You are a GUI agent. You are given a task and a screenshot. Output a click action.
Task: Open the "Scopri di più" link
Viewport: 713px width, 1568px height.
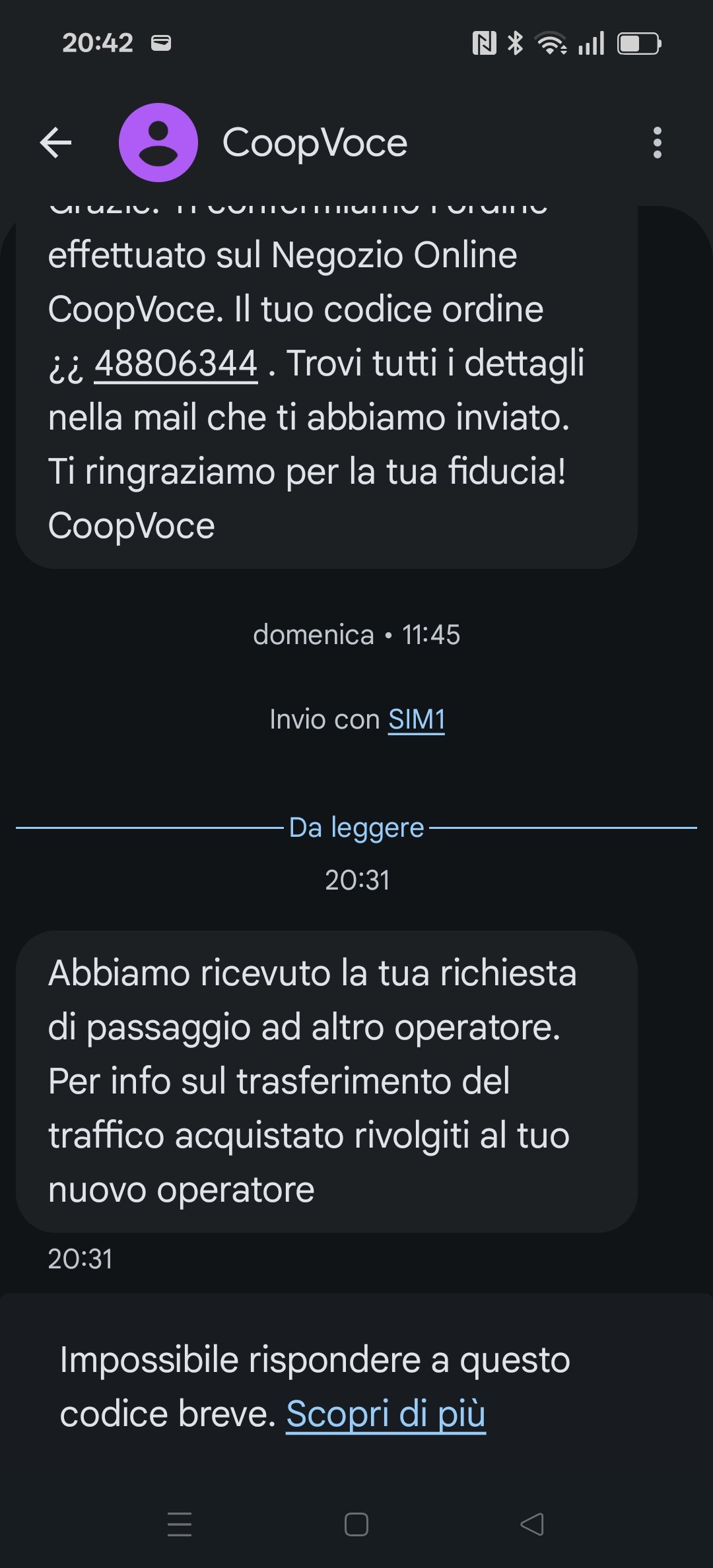pyautogui.click(x=386, y=1414)
